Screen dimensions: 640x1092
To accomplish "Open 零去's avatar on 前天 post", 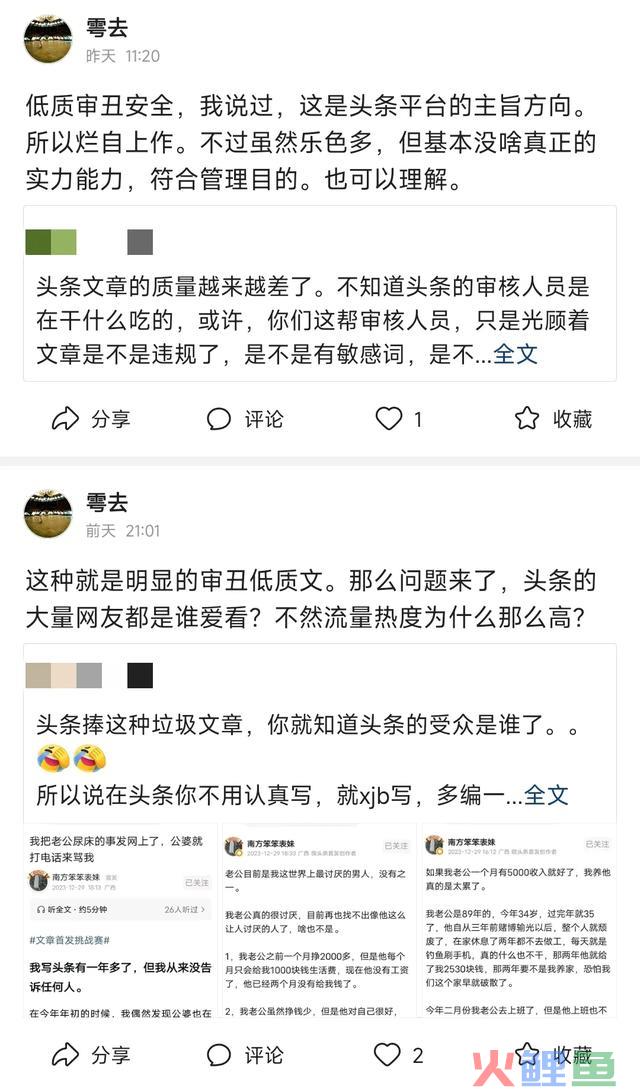I will click(x=48, y=514).
